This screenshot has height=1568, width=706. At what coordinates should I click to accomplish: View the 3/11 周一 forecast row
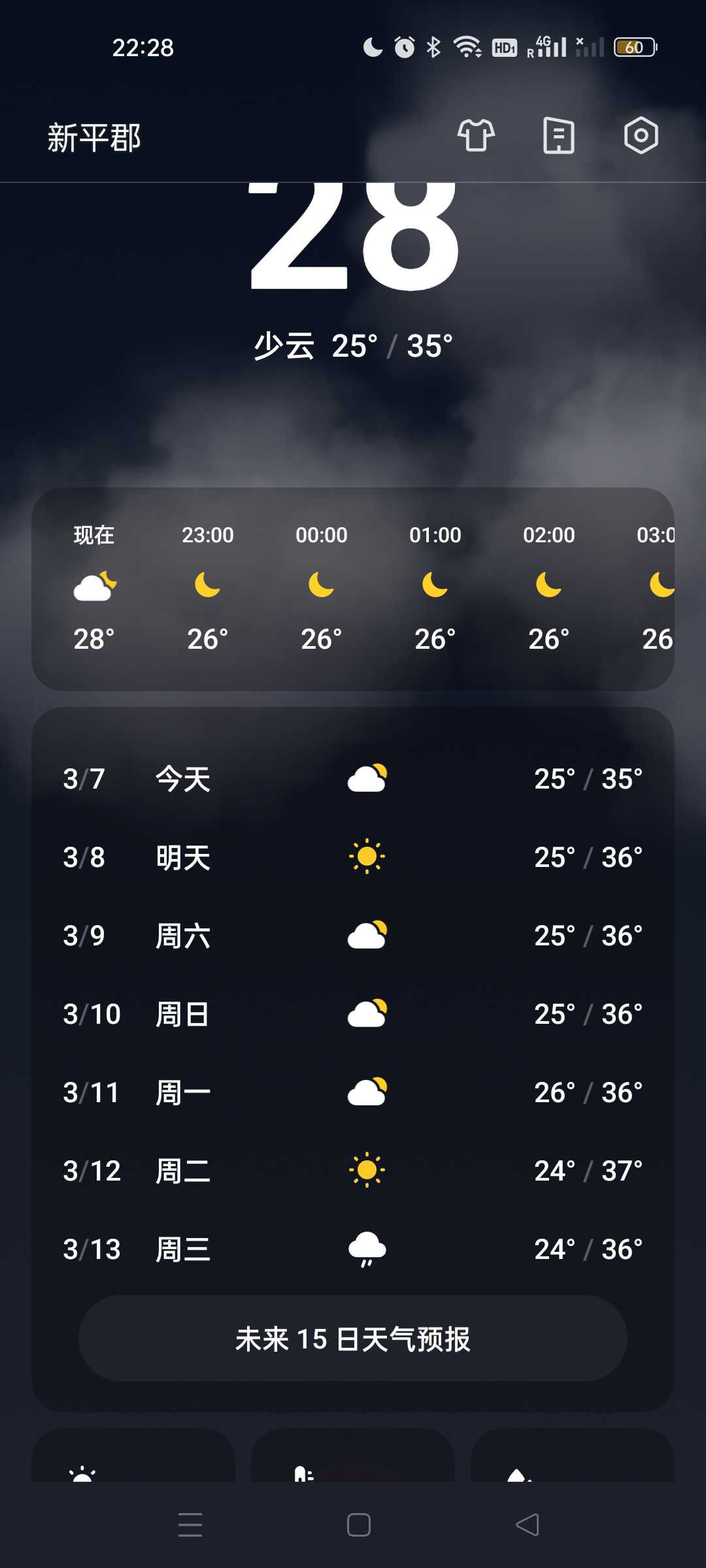(353, 1092)
